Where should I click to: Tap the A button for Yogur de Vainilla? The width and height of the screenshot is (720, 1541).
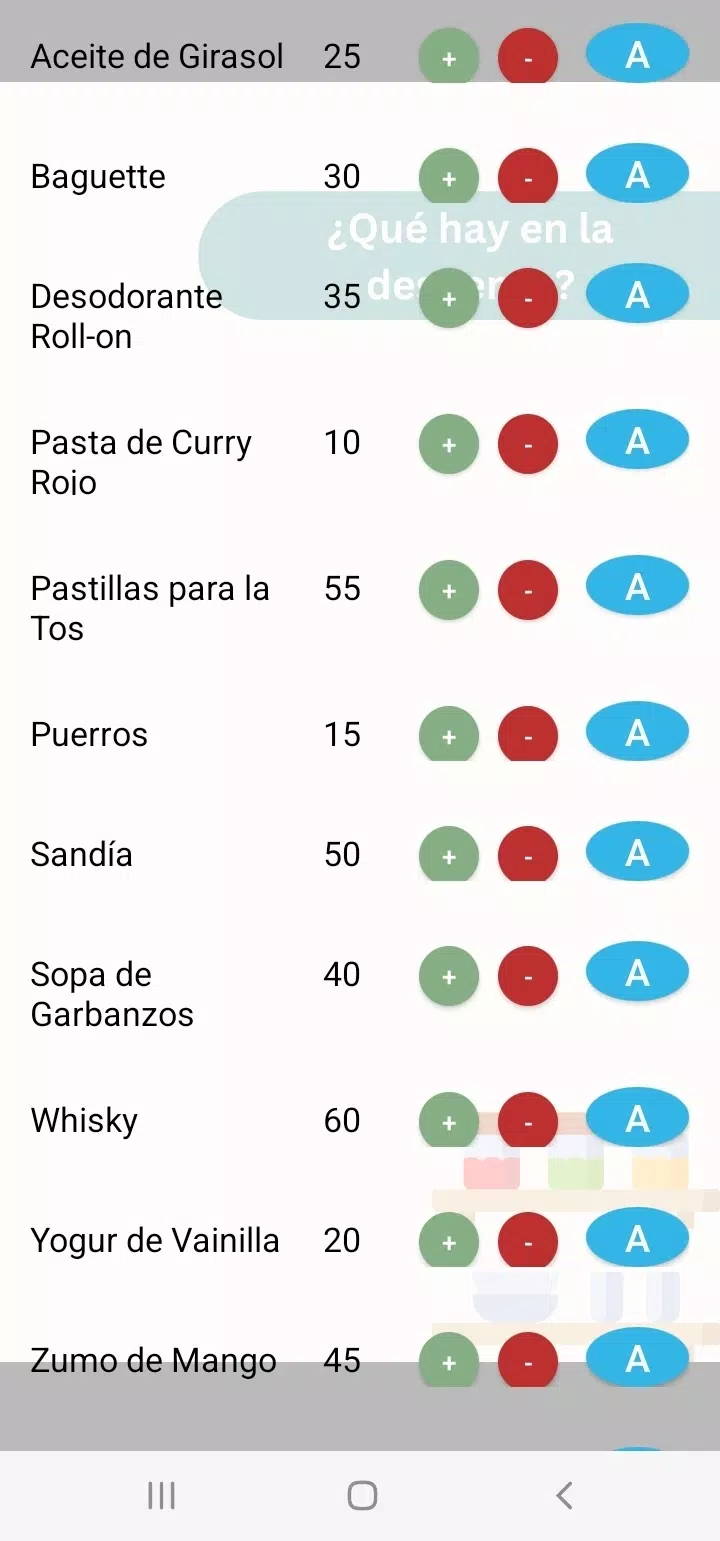[637, 1239]
